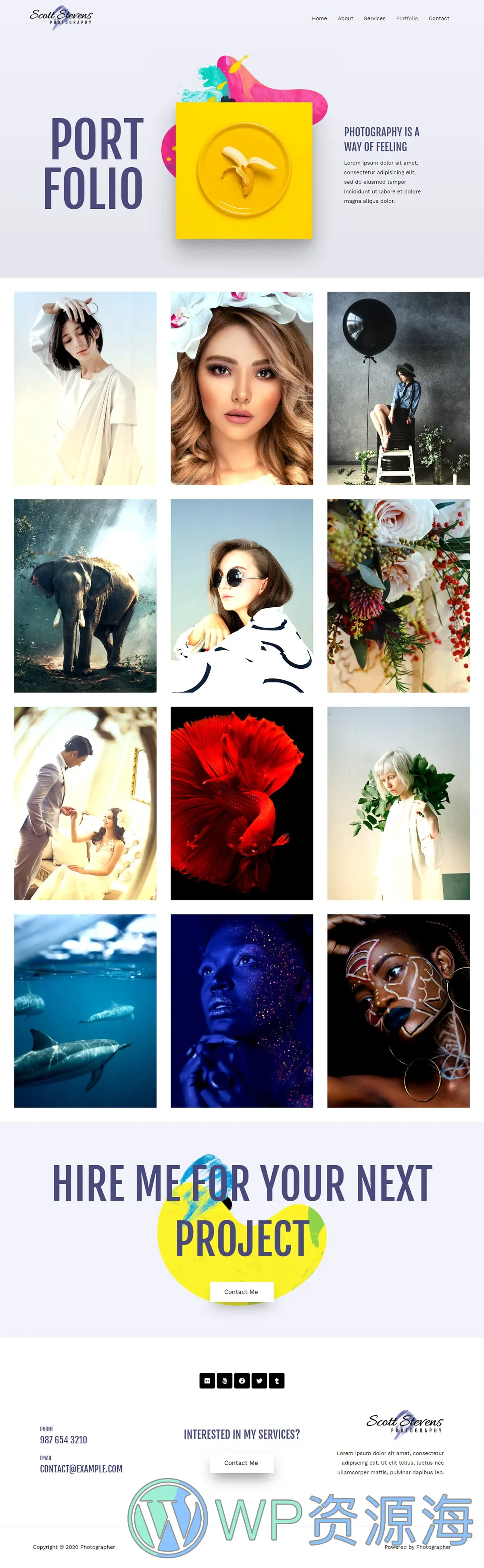Open the Home nav link

319,18
